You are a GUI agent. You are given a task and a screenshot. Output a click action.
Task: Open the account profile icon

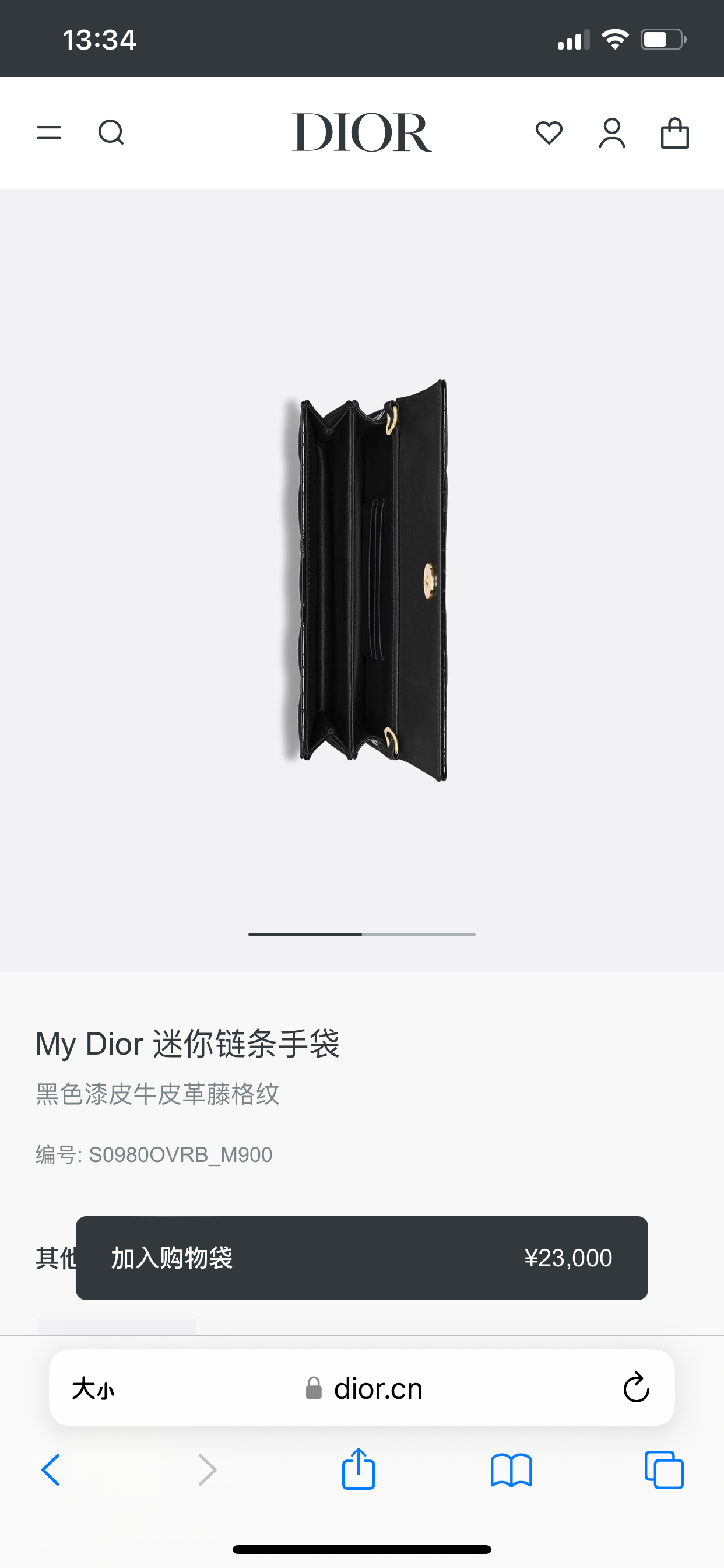click(612, 132)
